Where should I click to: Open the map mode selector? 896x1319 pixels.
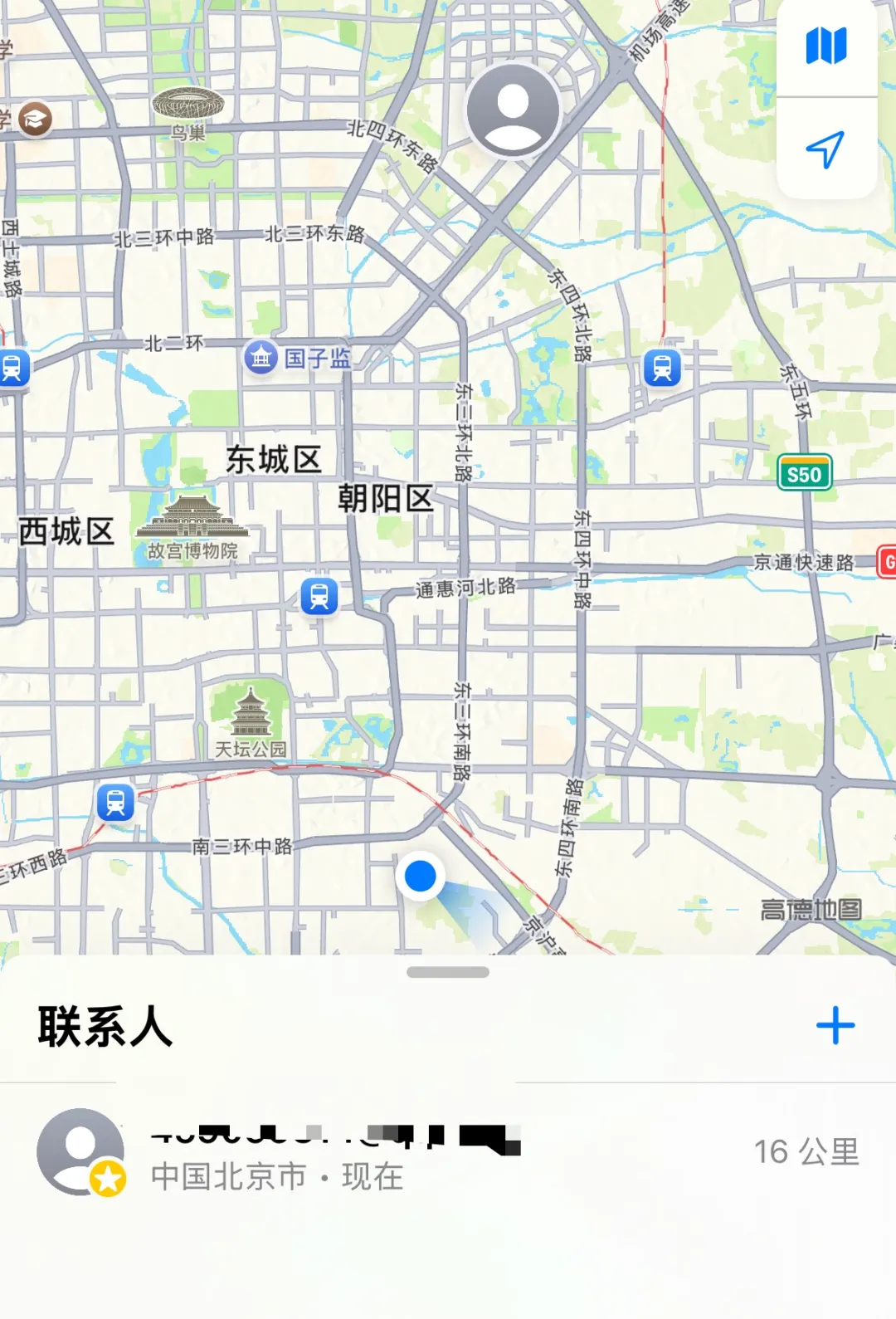(x=826, y=46)
